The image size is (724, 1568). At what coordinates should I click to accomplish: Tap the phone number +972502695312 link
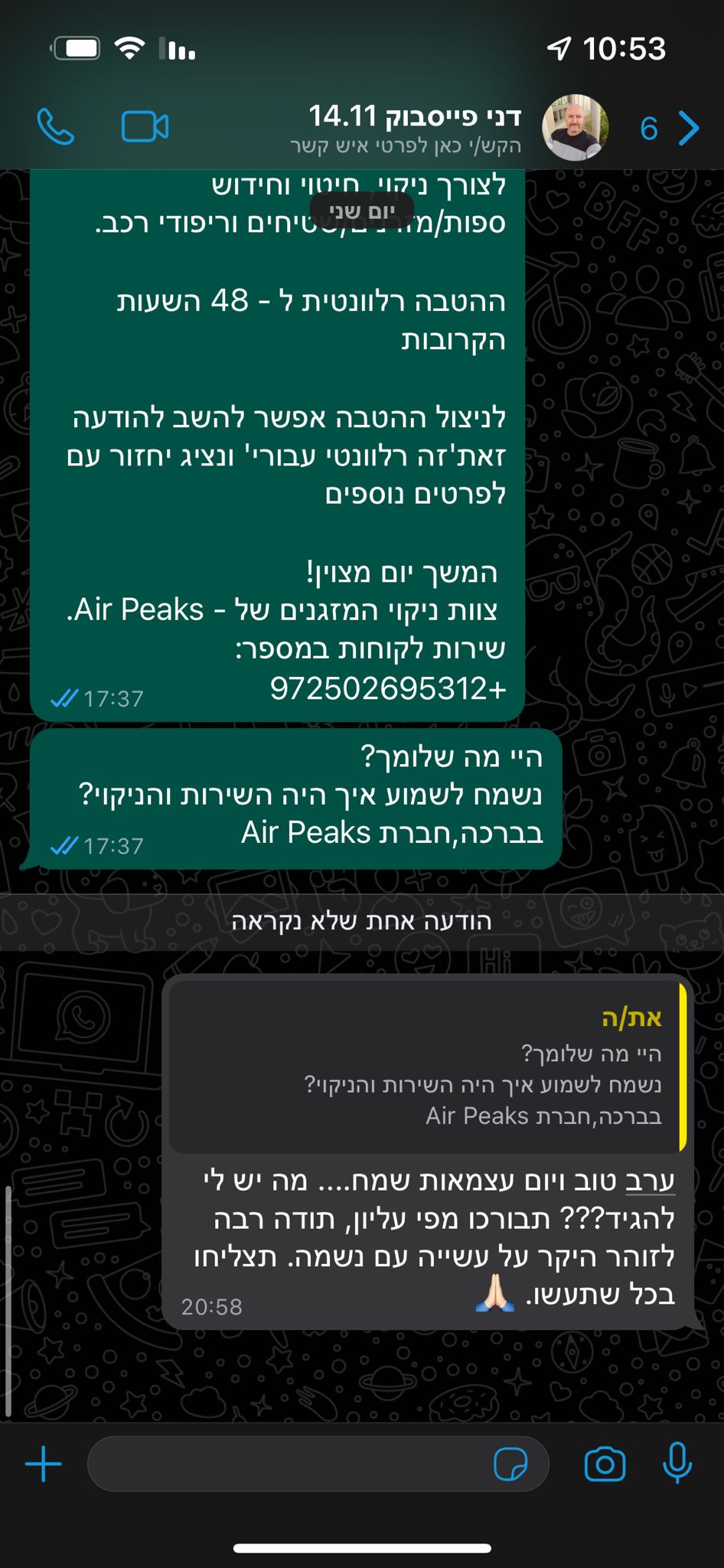tap(388, 688)
